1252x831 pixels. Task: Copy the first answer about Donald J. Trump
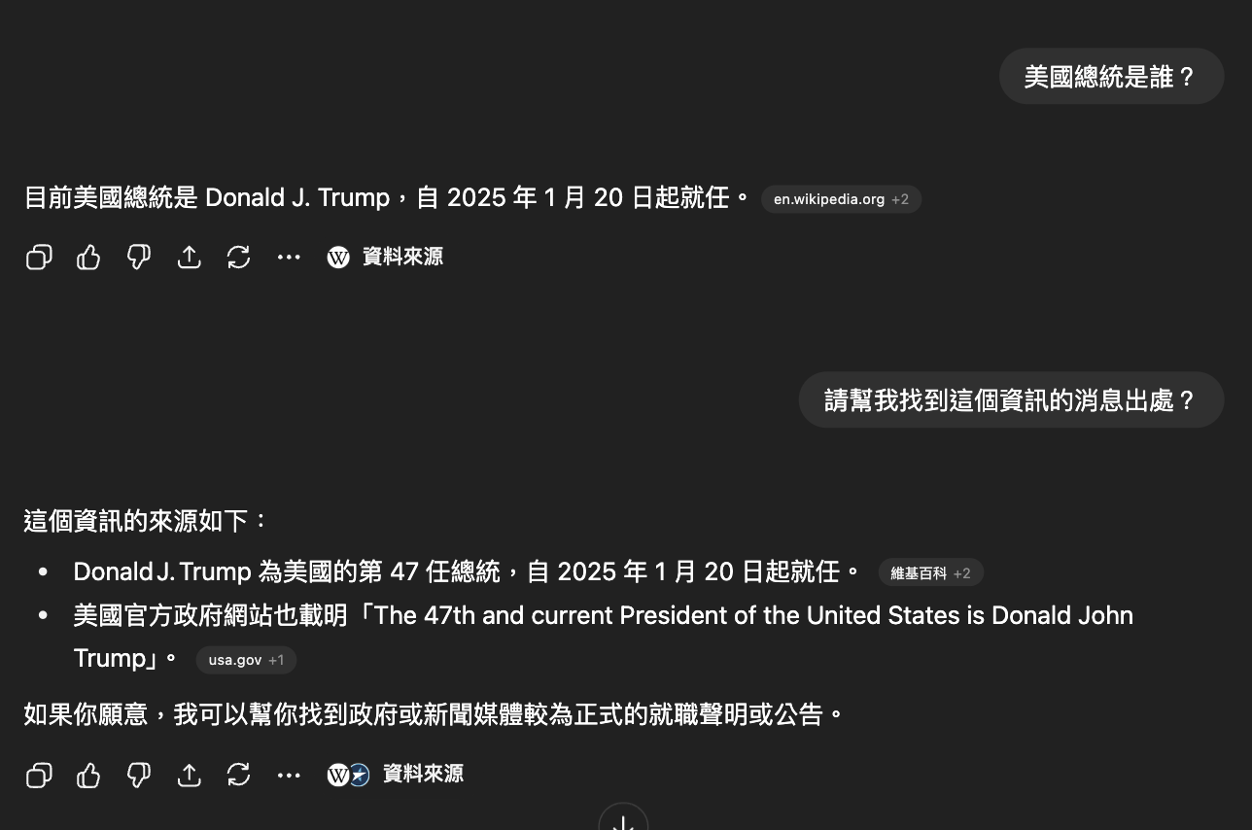click(39, 257)
